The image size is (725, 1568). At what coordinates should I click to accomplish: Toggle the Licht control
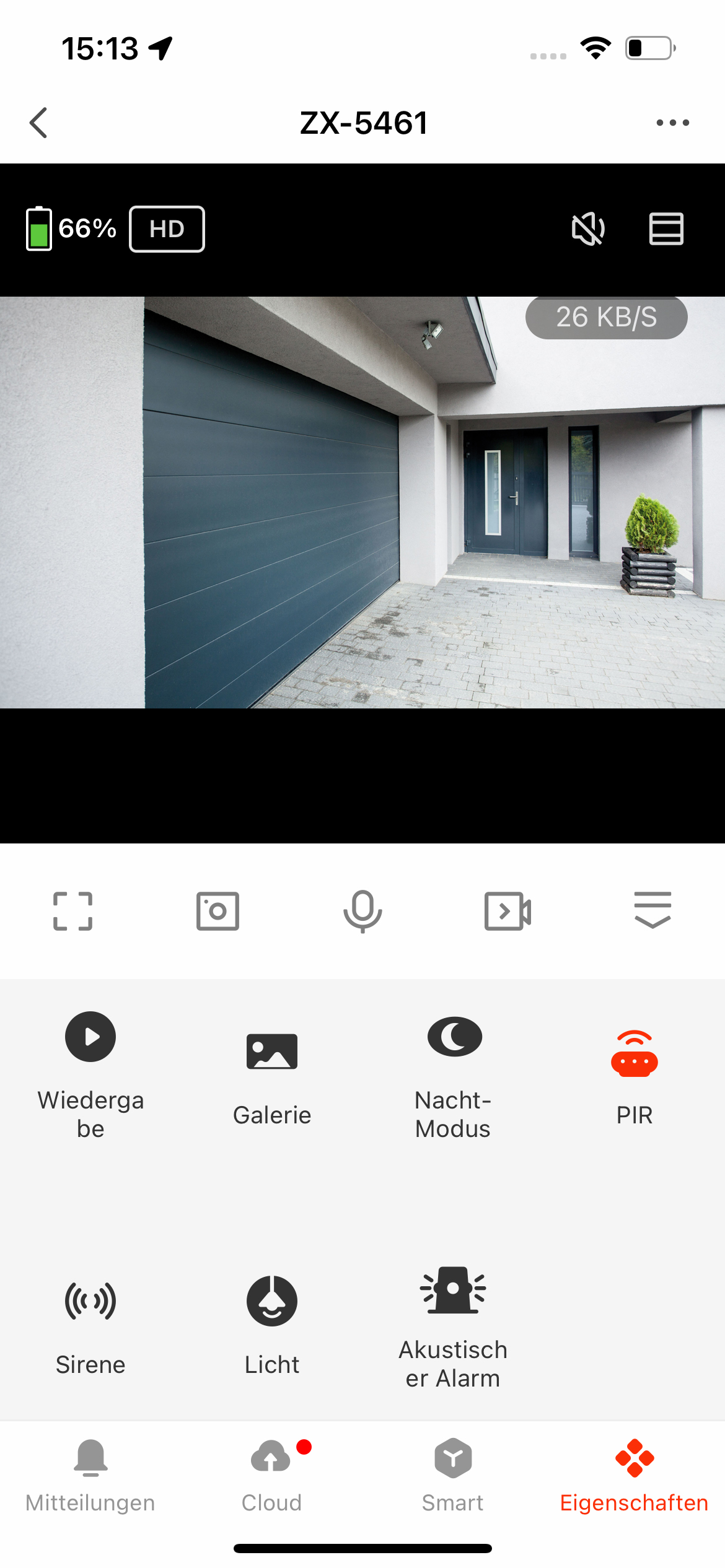pyautogui.click(x=272, y=1325)
